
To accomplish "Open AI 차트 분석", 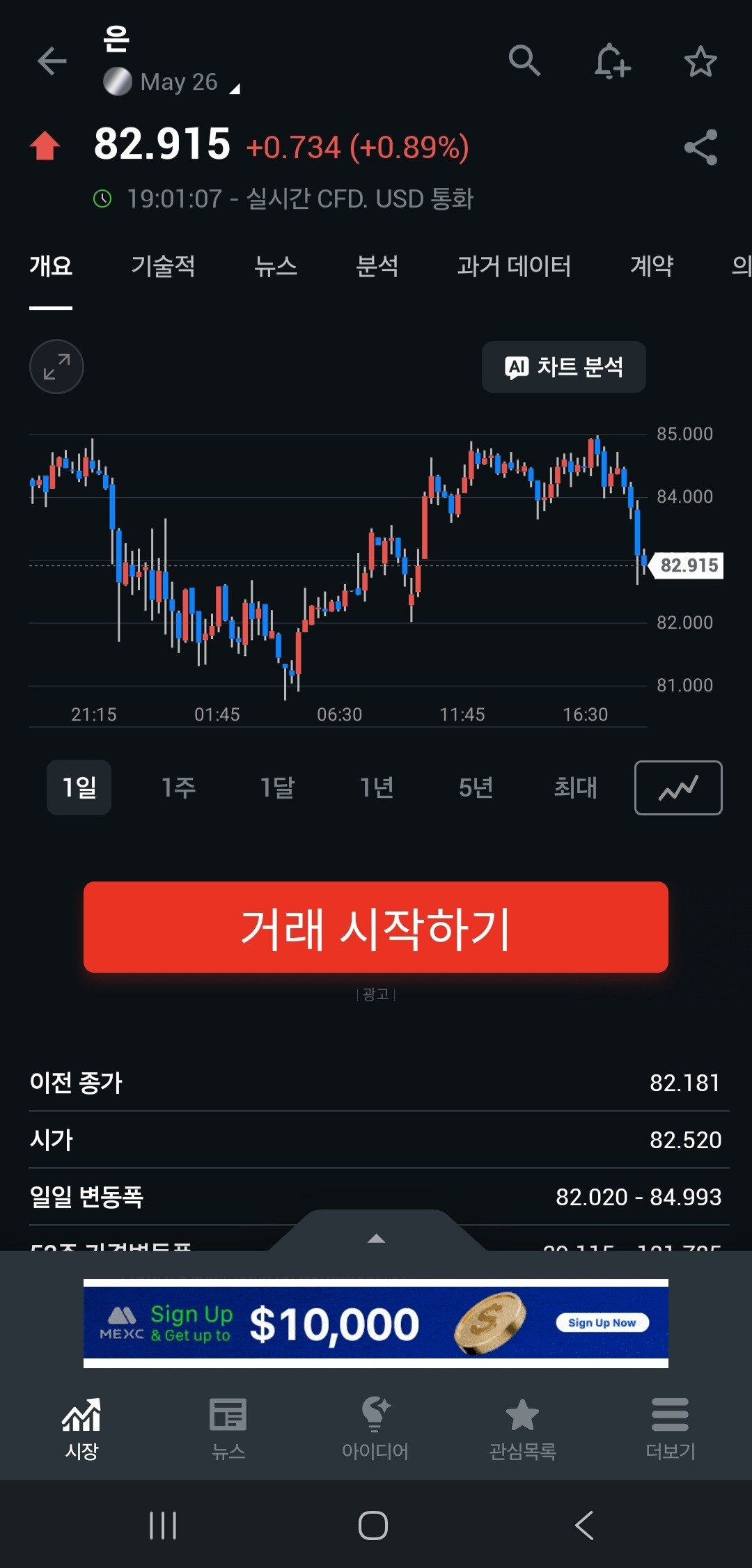I will click(x=564, y=367).
